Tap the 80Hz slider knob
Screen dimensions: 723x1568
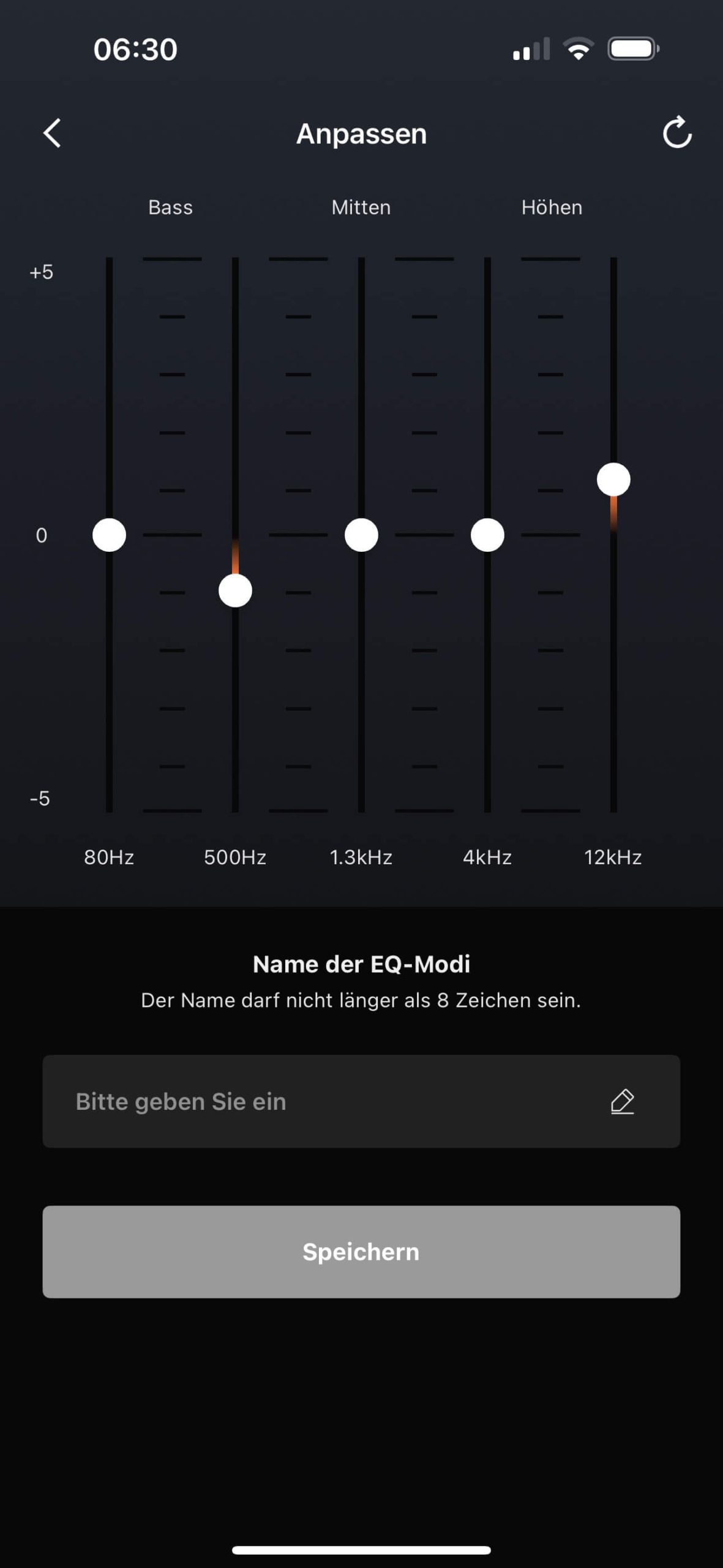109,535
